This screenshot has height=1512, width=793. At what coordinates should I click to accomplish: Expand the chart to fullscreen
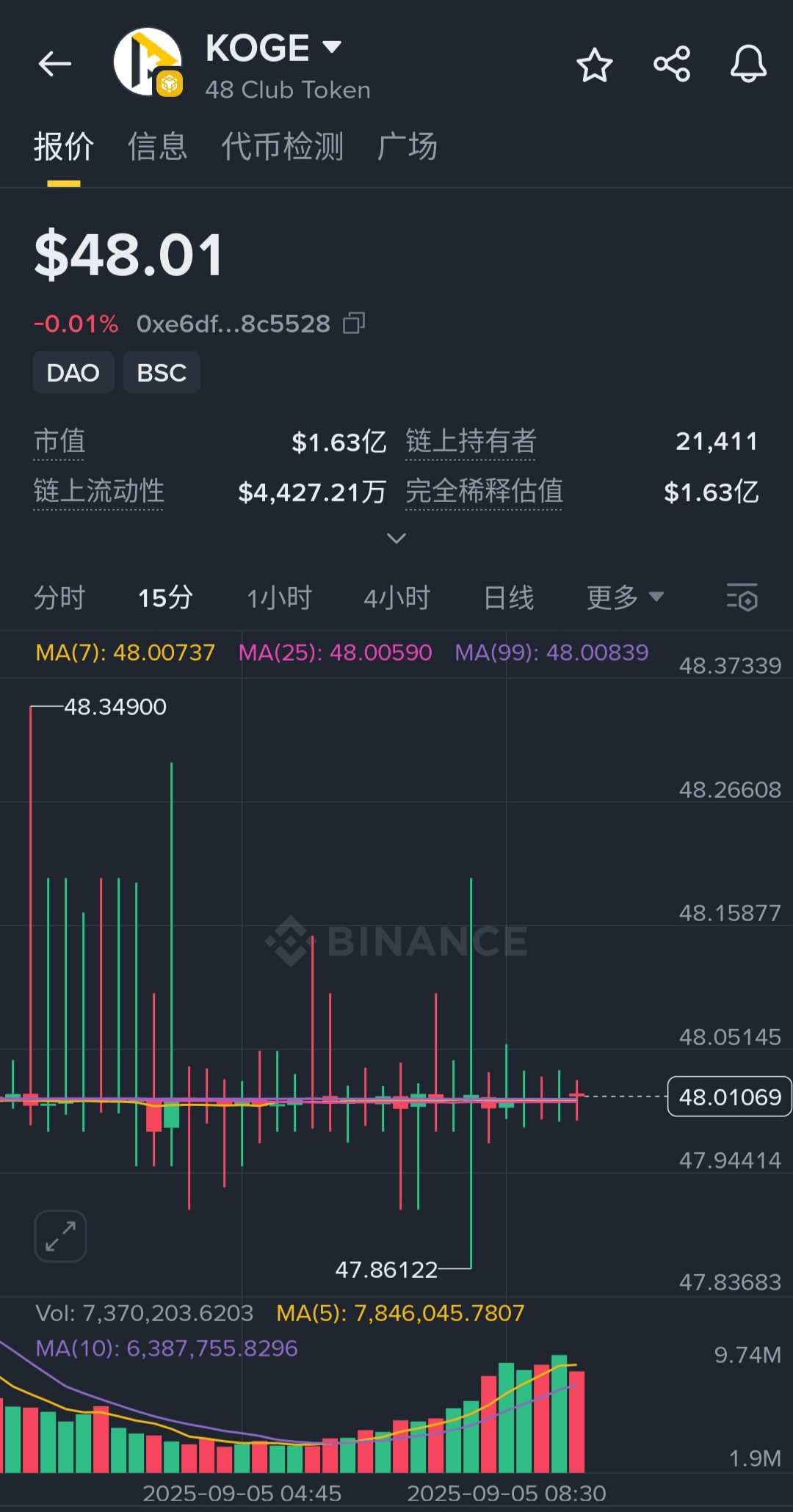60,1236
